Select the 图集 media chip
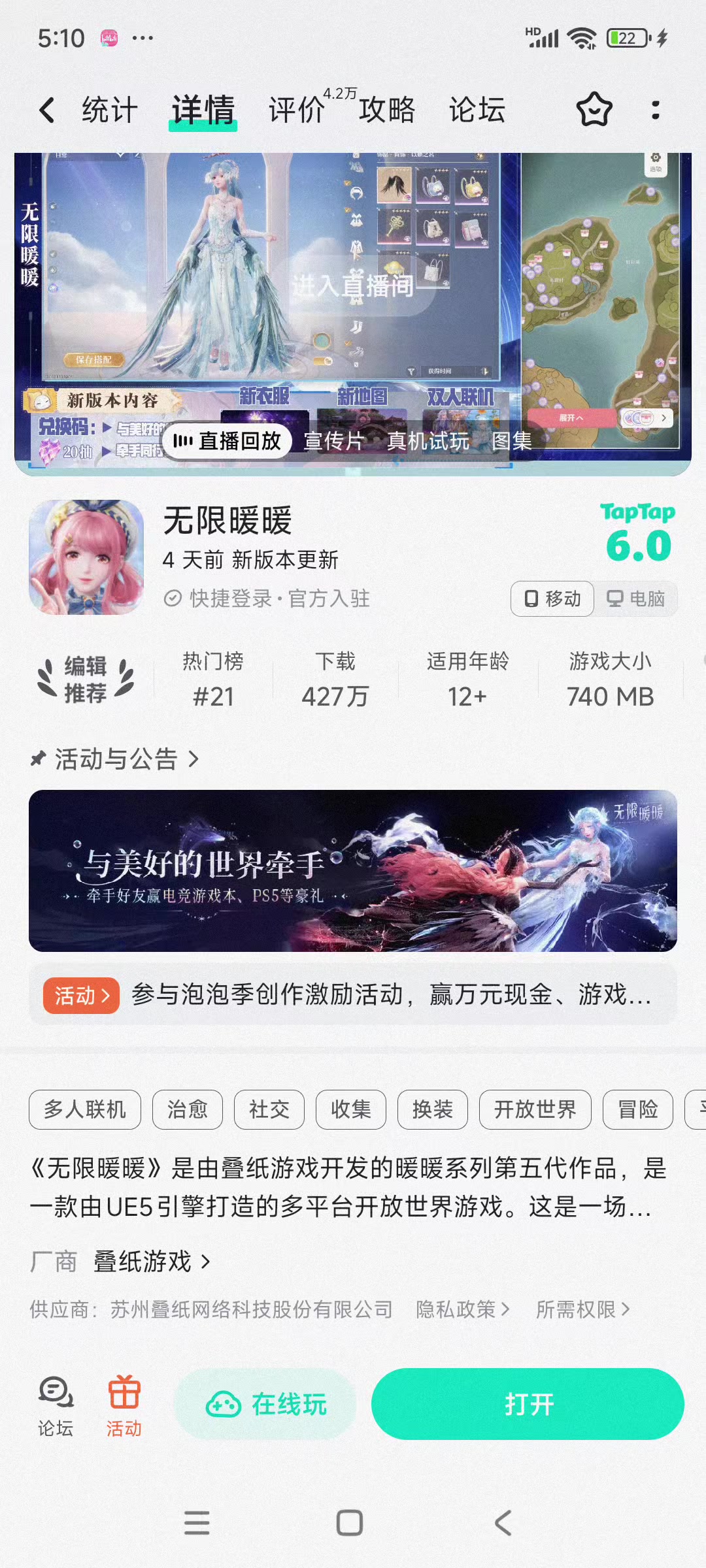Viewport: 706px width, 1568px height. (512, 441)
